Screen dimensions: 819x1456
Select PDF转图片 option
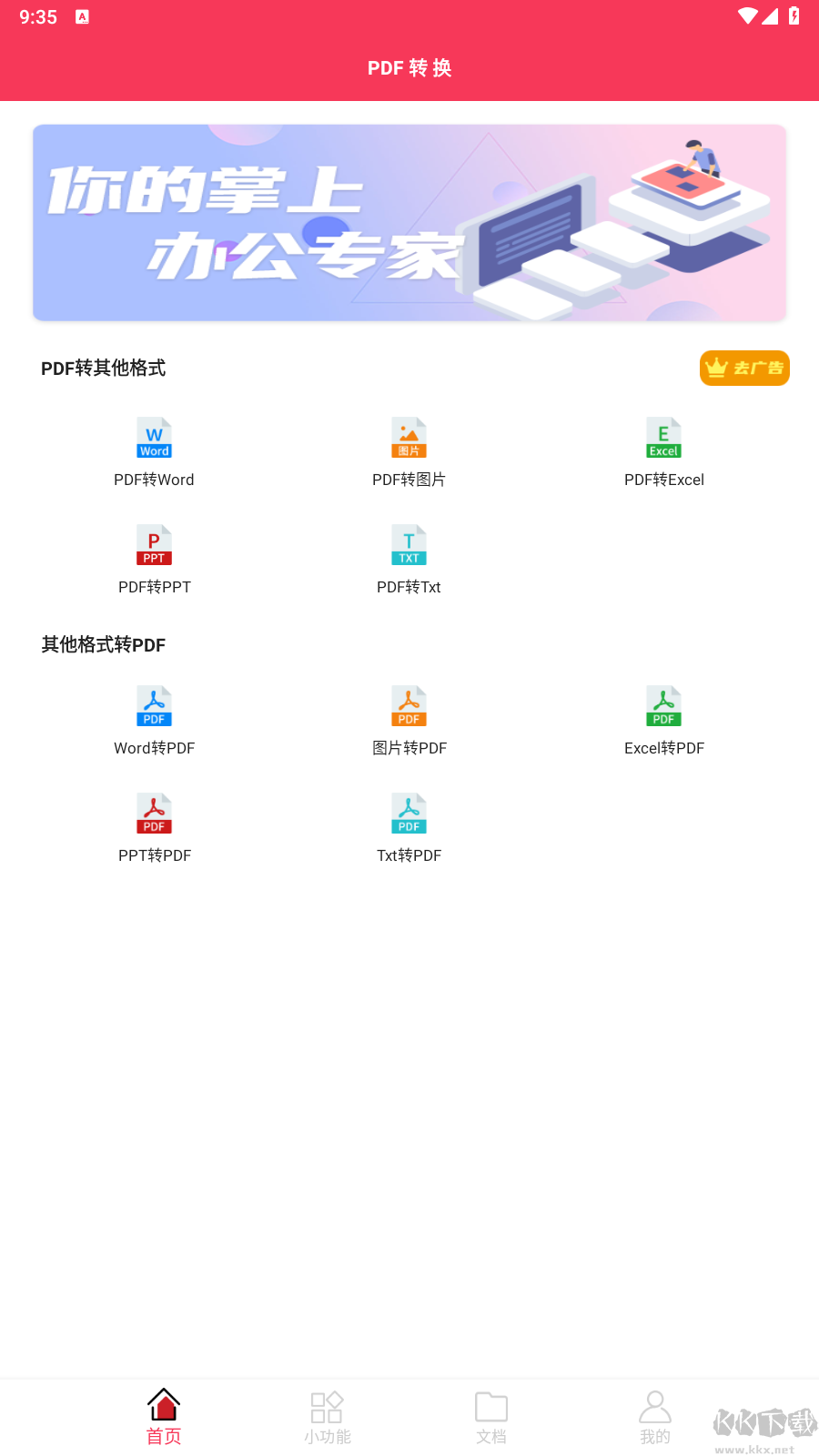pyautogui.click(x=409, y=452)
